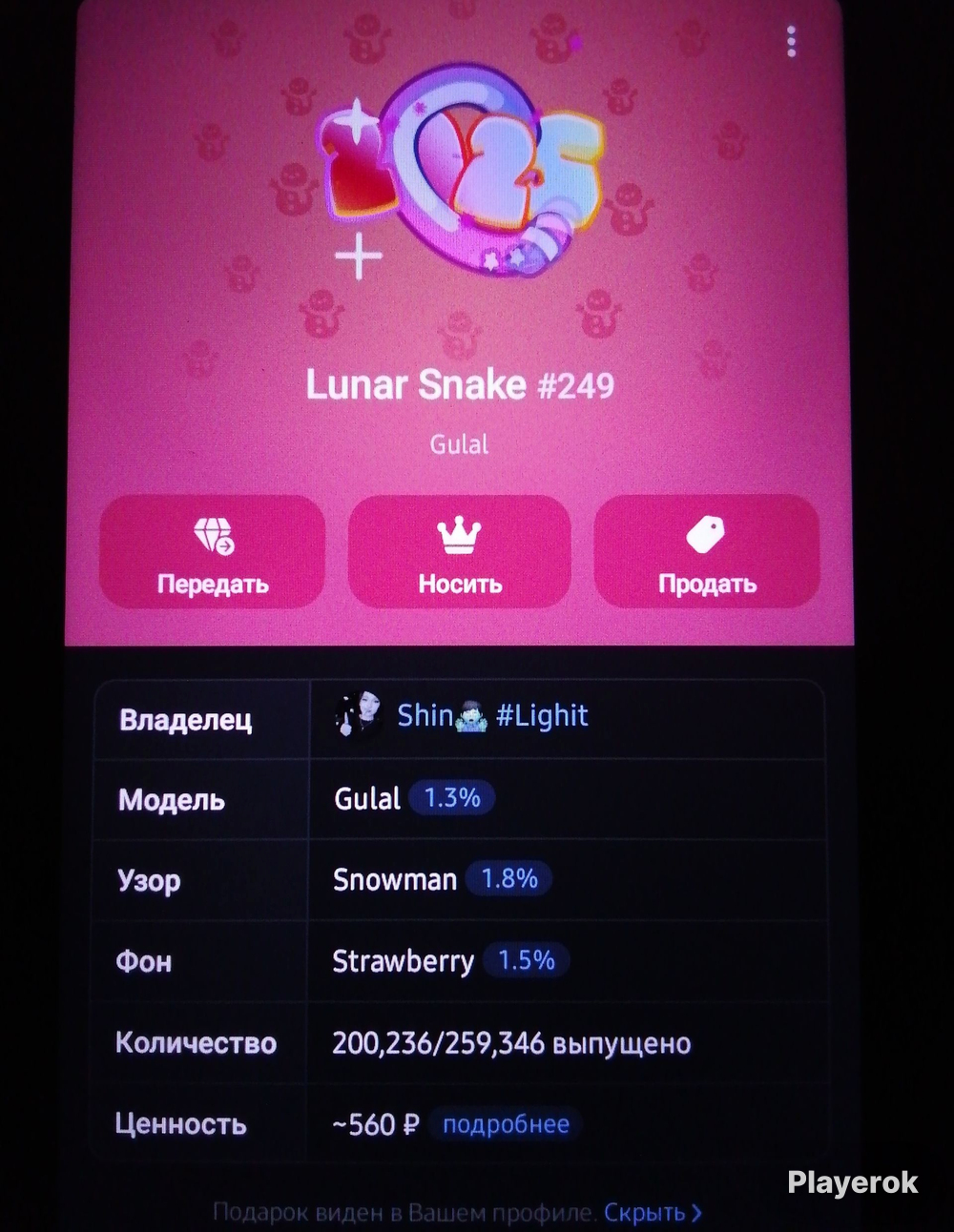Image resolution: width=954 pixels, height=1232 pixels.
Task: Tap Скрыть to hide the gift from profile
Action: pyautogui.click(x=653, y=1212)
